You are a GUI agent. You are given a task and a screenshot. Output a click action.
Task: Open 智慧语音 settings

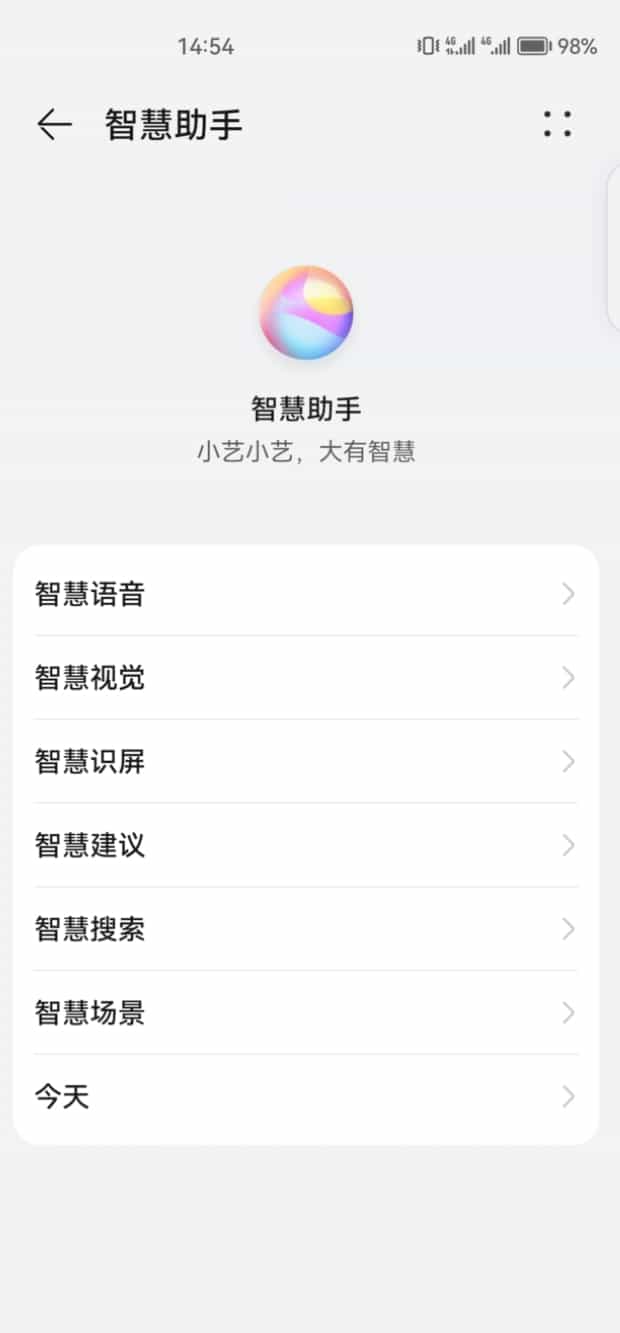(x=305, y=594)
